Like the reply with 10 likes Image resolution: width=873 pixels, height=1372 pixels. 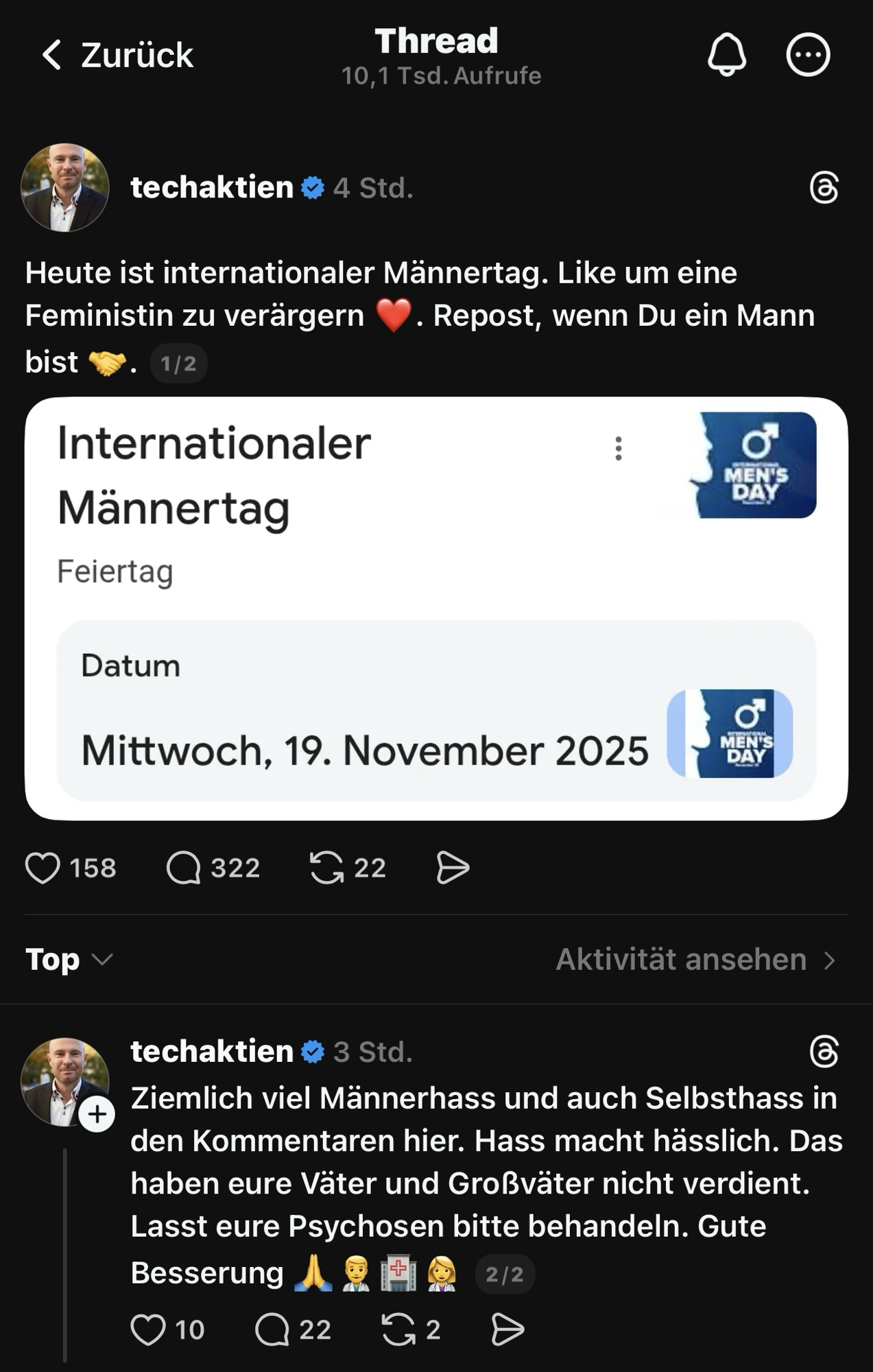coord(148,1329)
